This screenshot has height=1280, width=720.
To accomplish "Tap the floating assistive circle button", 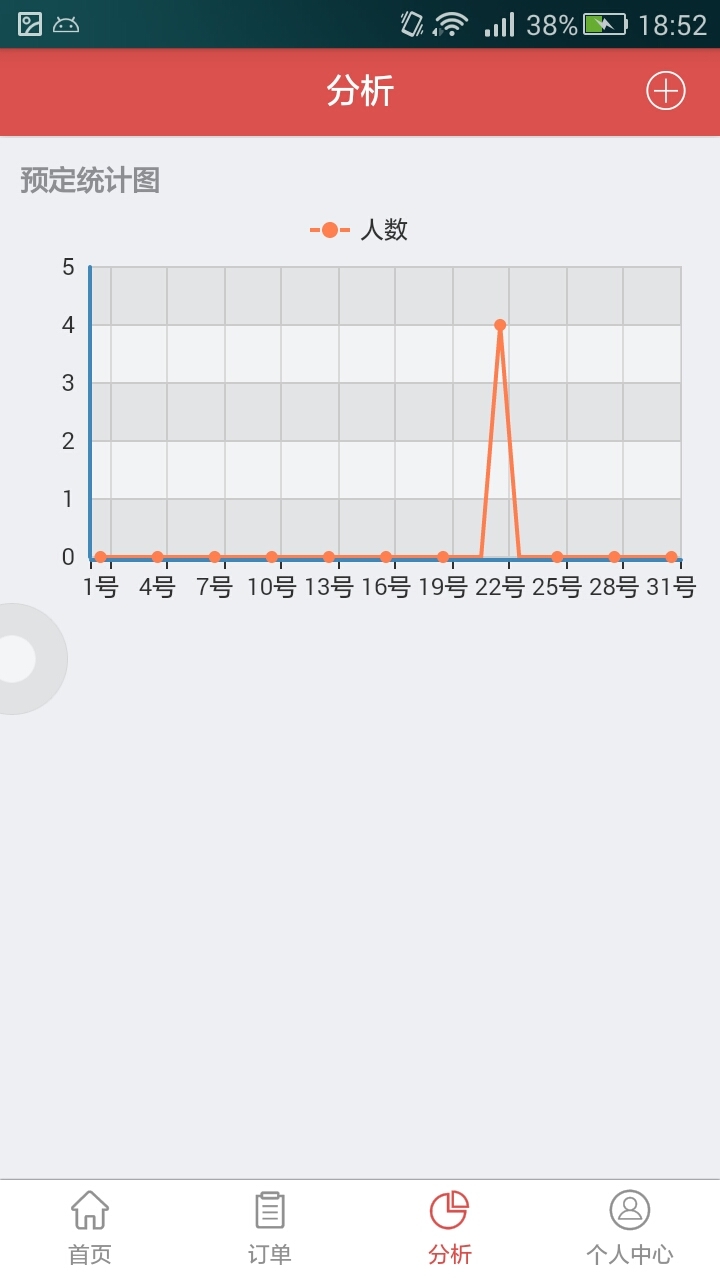I will (20, 659).
